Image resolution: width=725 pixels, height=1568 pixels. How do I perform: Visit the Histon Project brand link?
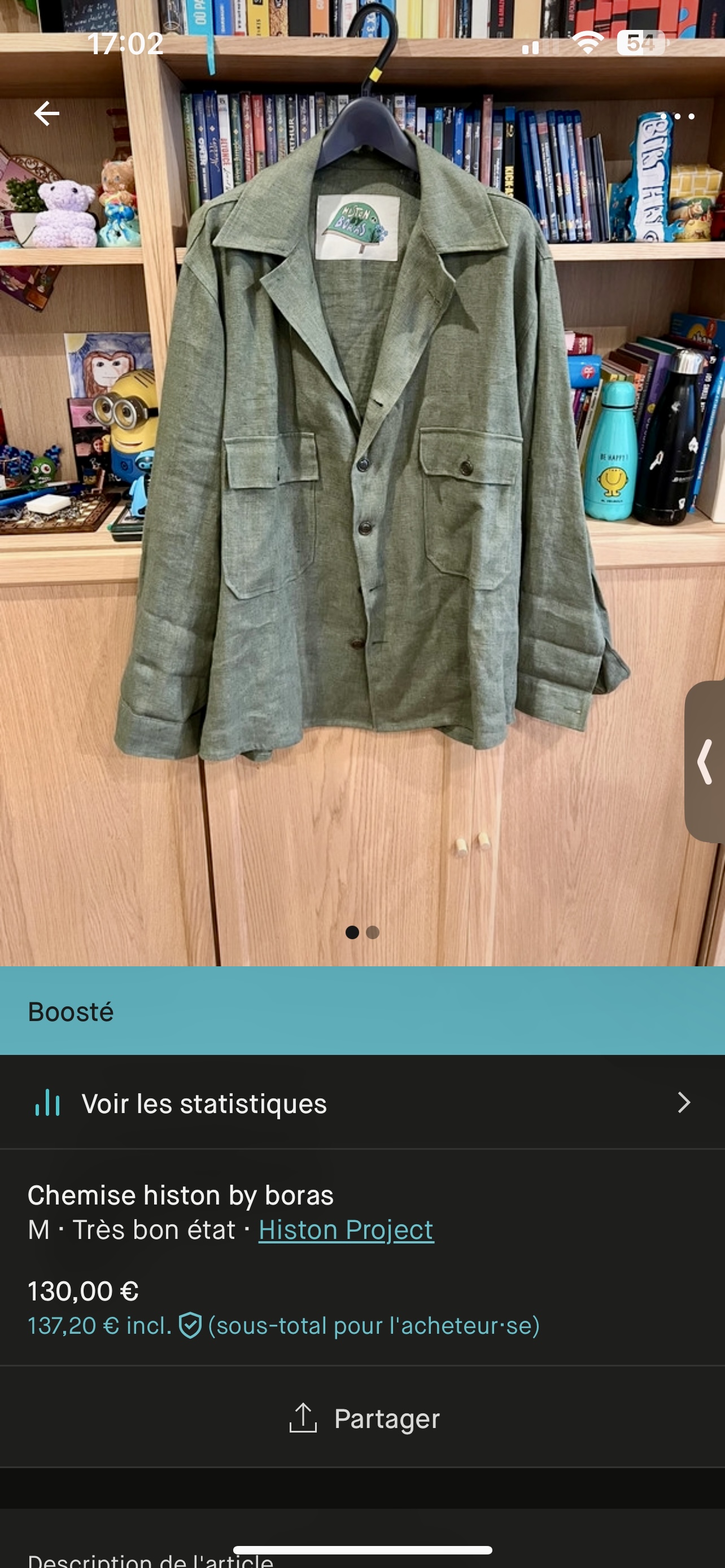346,1229
